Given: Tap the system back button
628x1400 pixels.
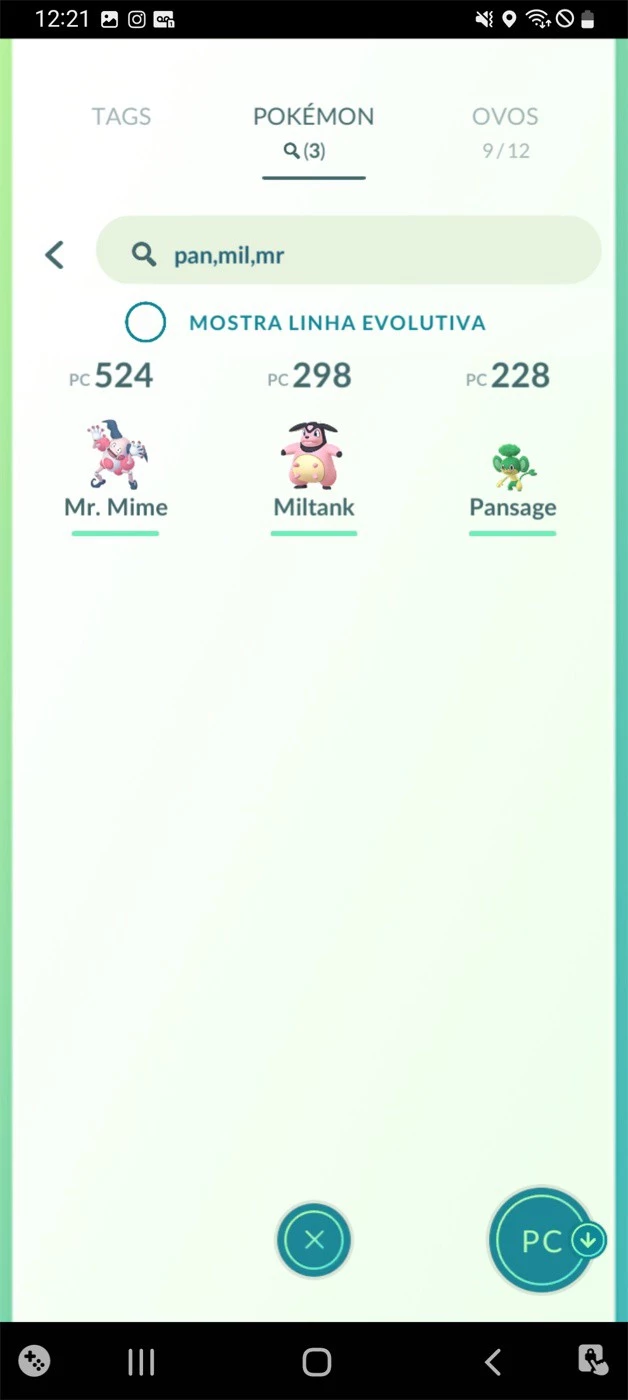Looking at the screenshot, I should click(x=492, y=1361).
